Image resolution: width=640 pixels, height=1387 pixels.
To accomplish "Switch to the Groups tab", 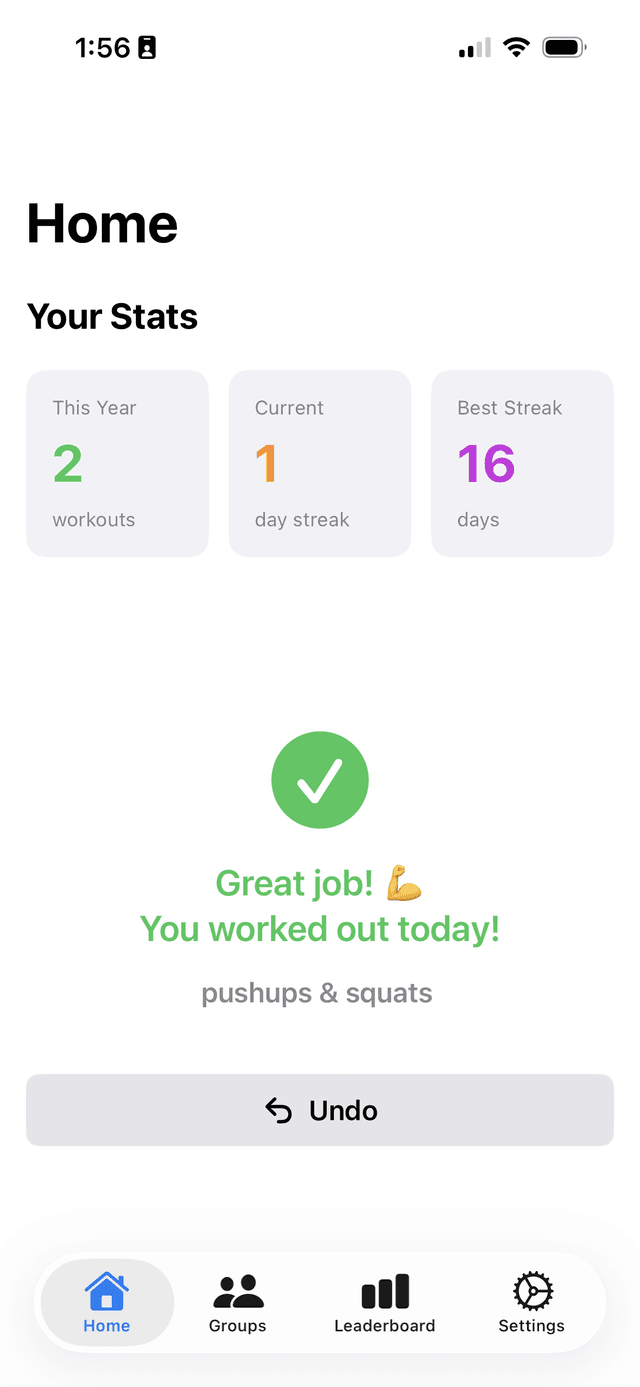I will (x=238, y=1303).
